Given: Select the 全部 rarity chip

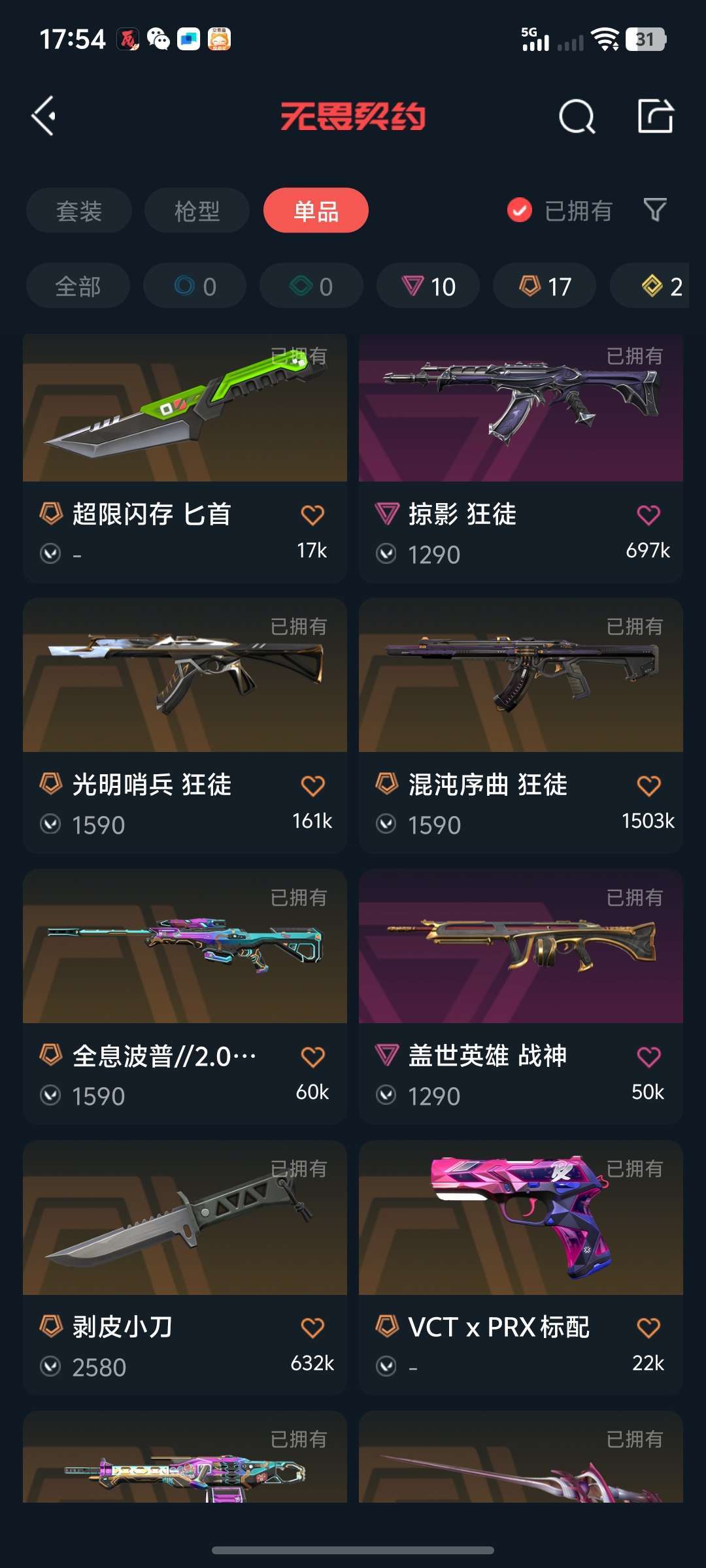Looking at the screenshot, I should click(x=78, y=286).
